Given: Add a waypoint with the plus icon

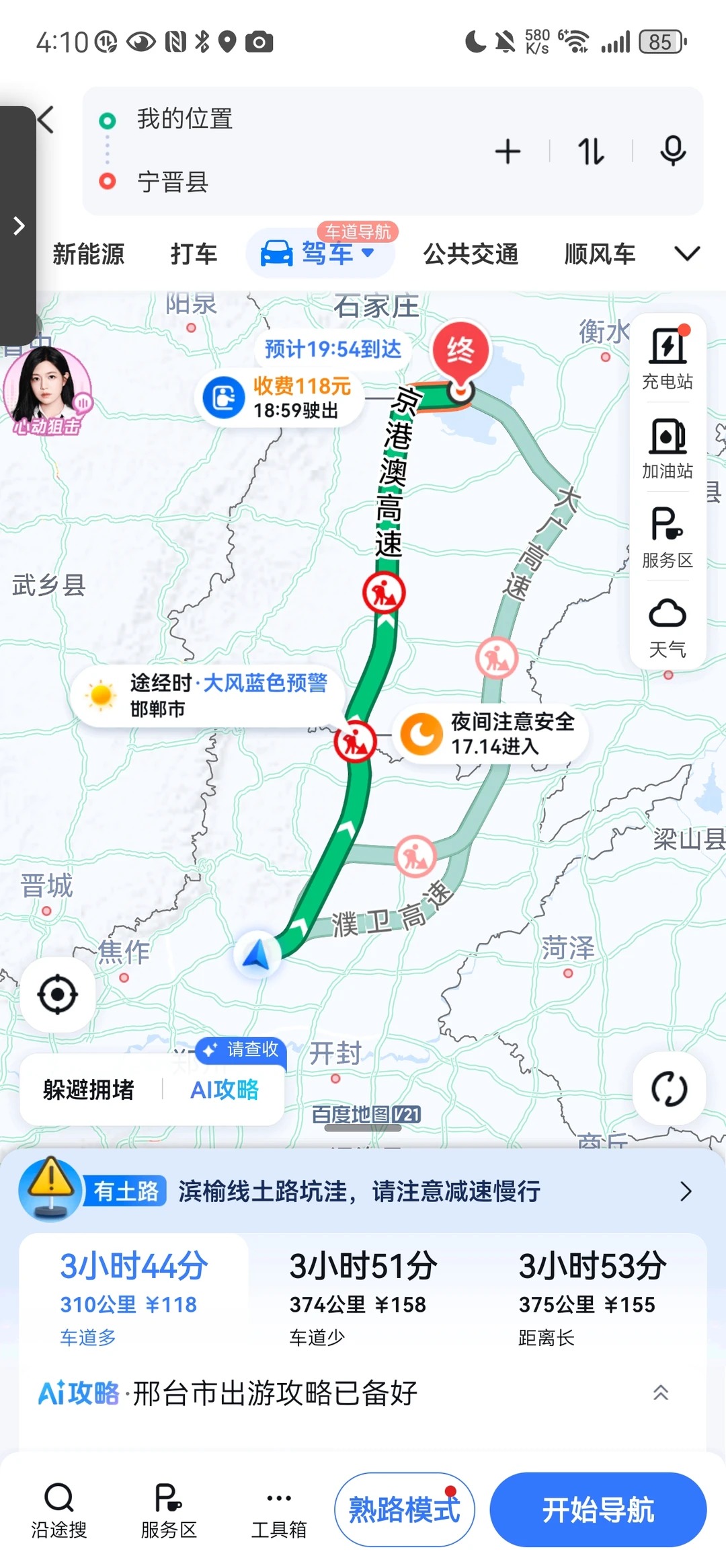Looking at the screenshot, I should [508, 151].
